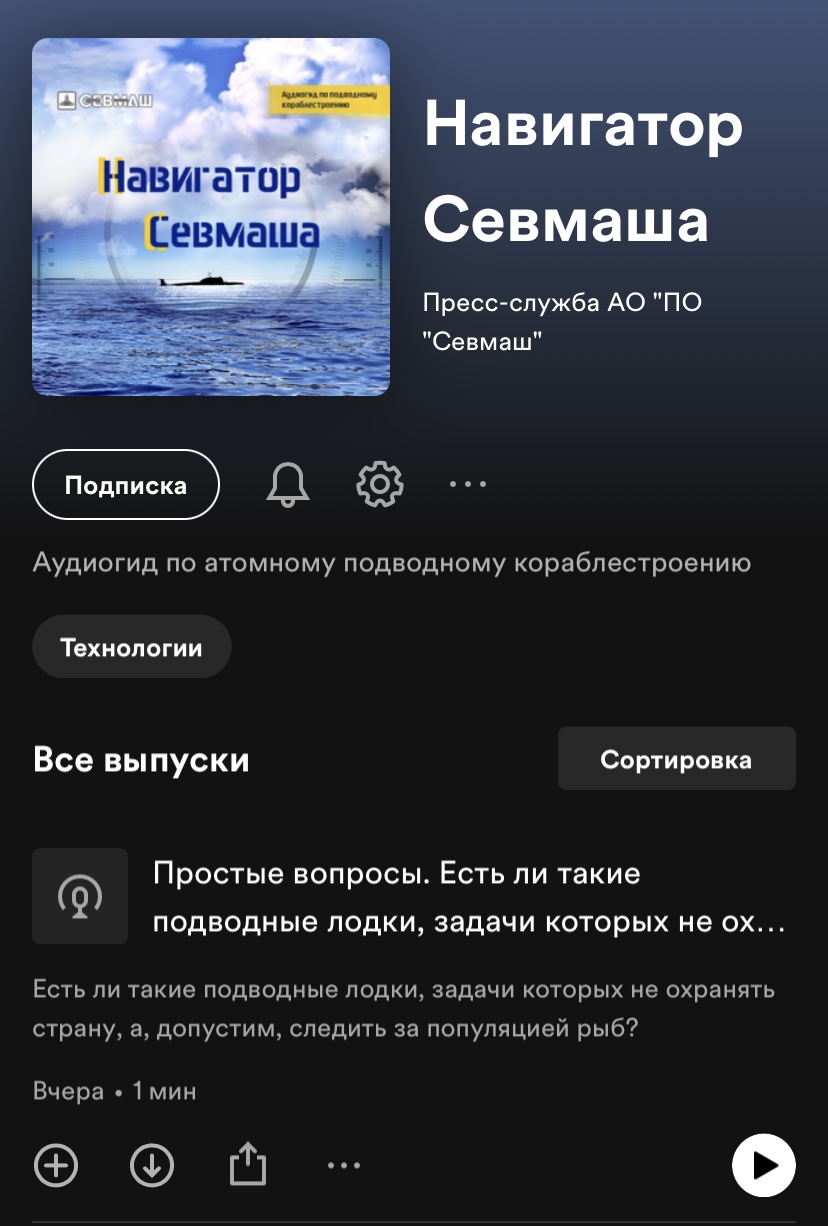This screenshot has width=828, height=1226.
Task: Open the episode Простые вопросы
Action: [x=468, y=897]
